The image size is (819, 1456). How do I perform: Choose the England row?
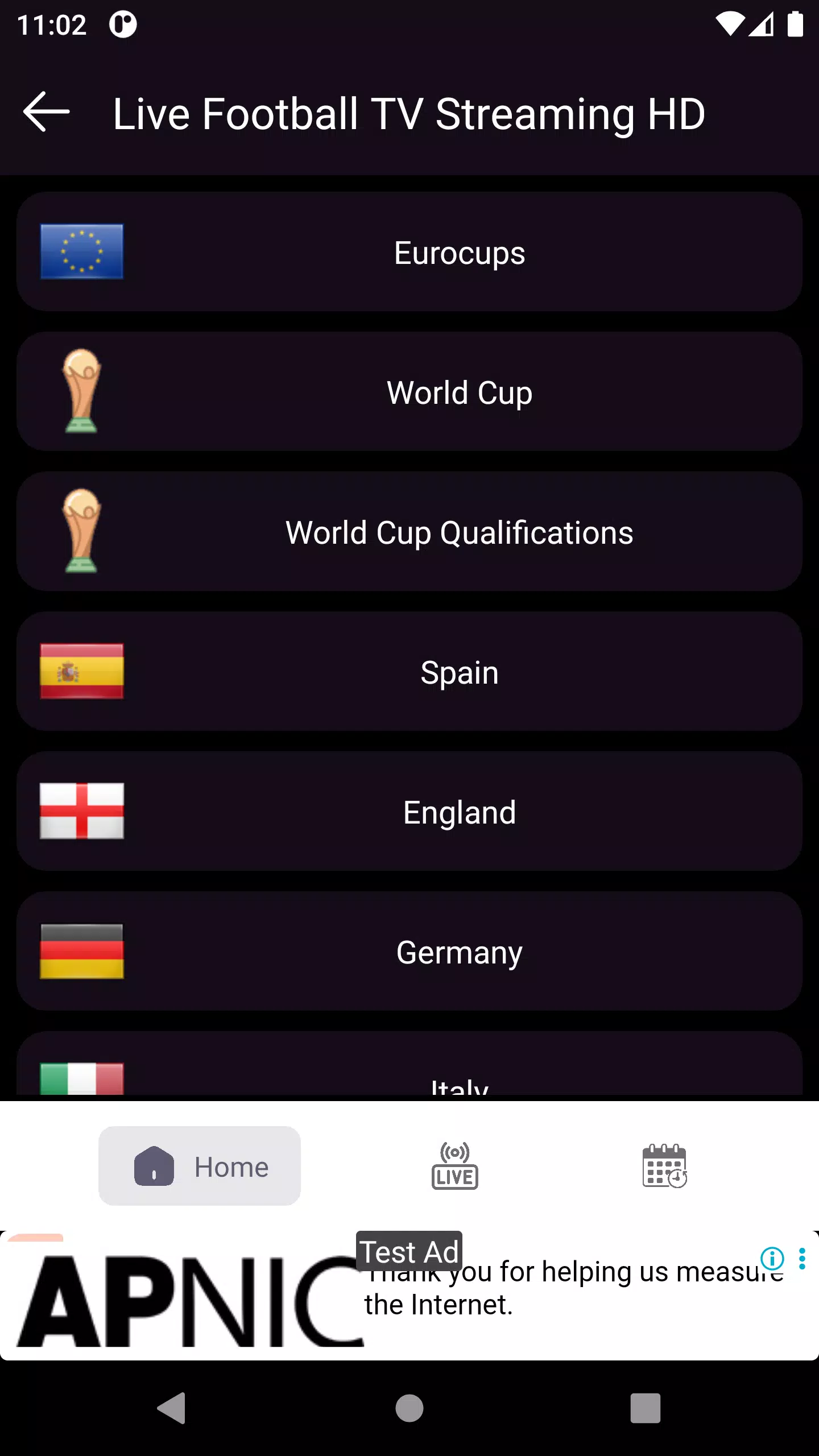tap(409, 812)
